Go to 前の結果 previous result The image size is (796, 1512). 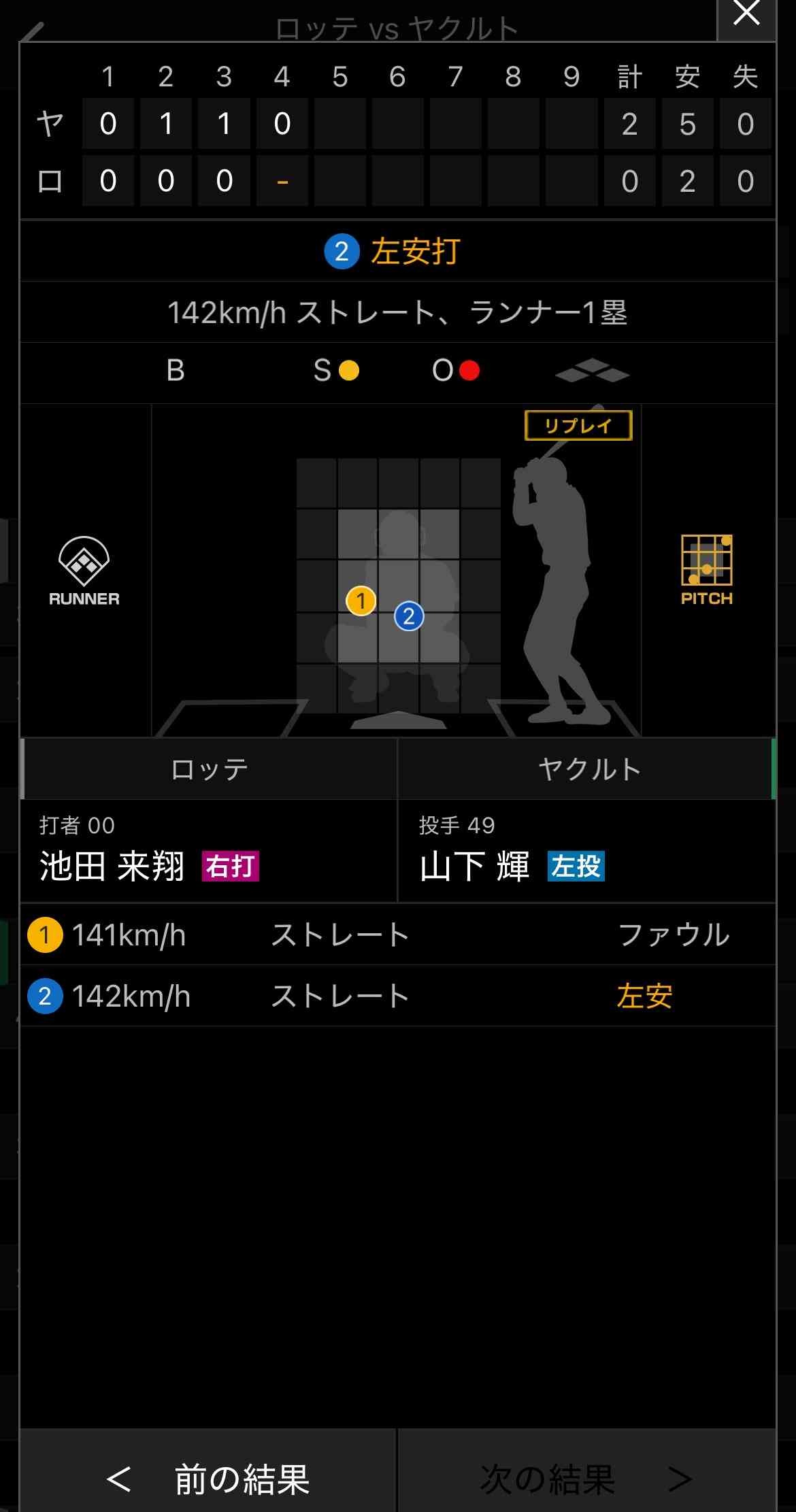tap(208, 1479)
